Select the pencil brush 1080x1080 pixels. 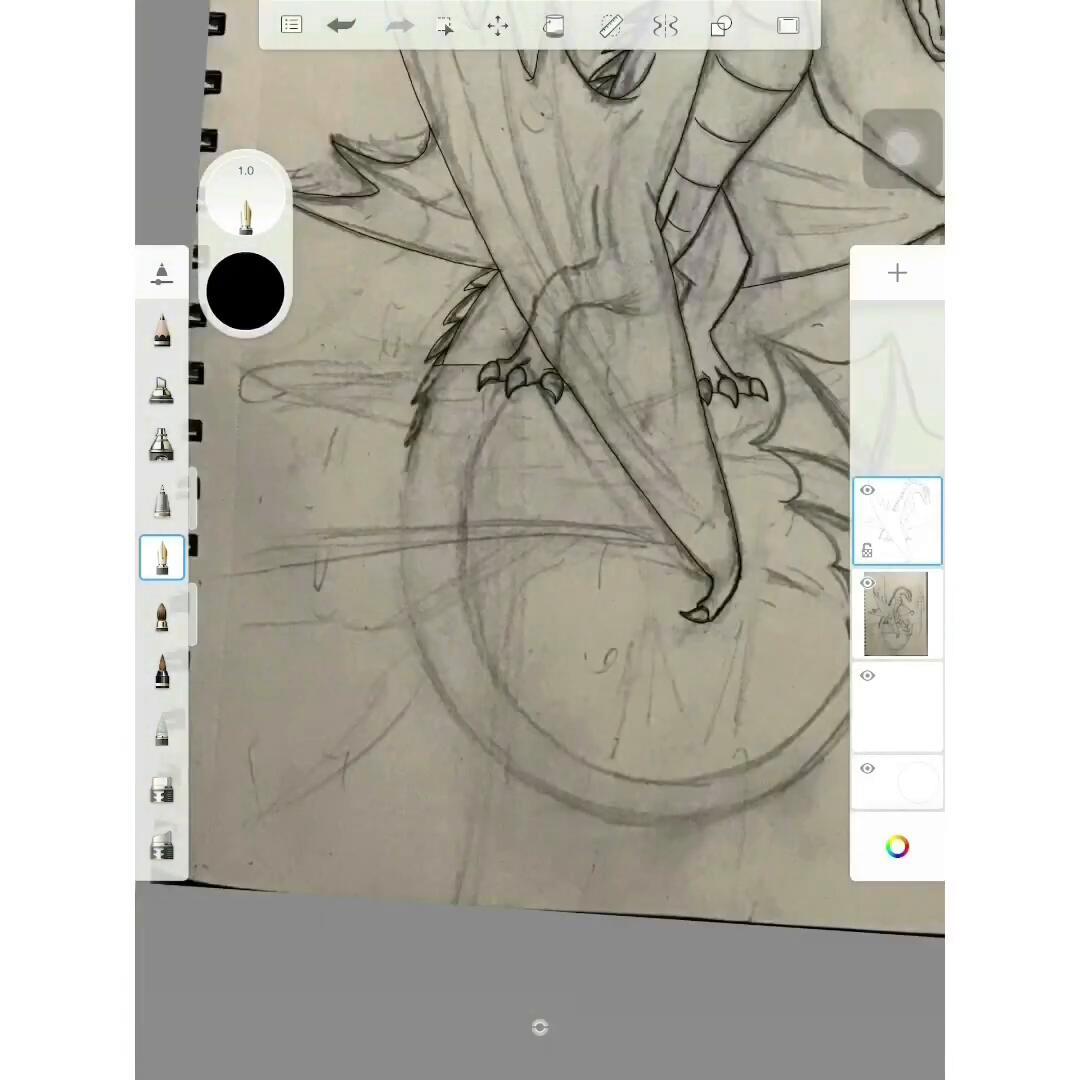tap(162, 329)
